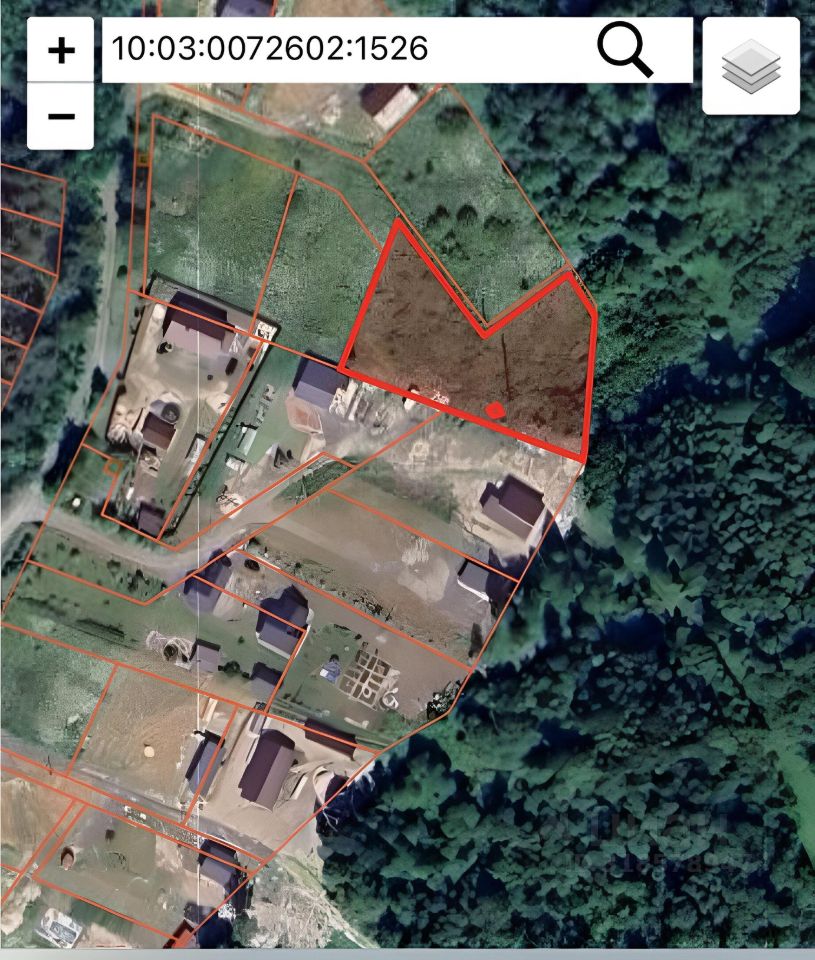
Task: Zoom out with the minus button
Action: click(61, 116)
